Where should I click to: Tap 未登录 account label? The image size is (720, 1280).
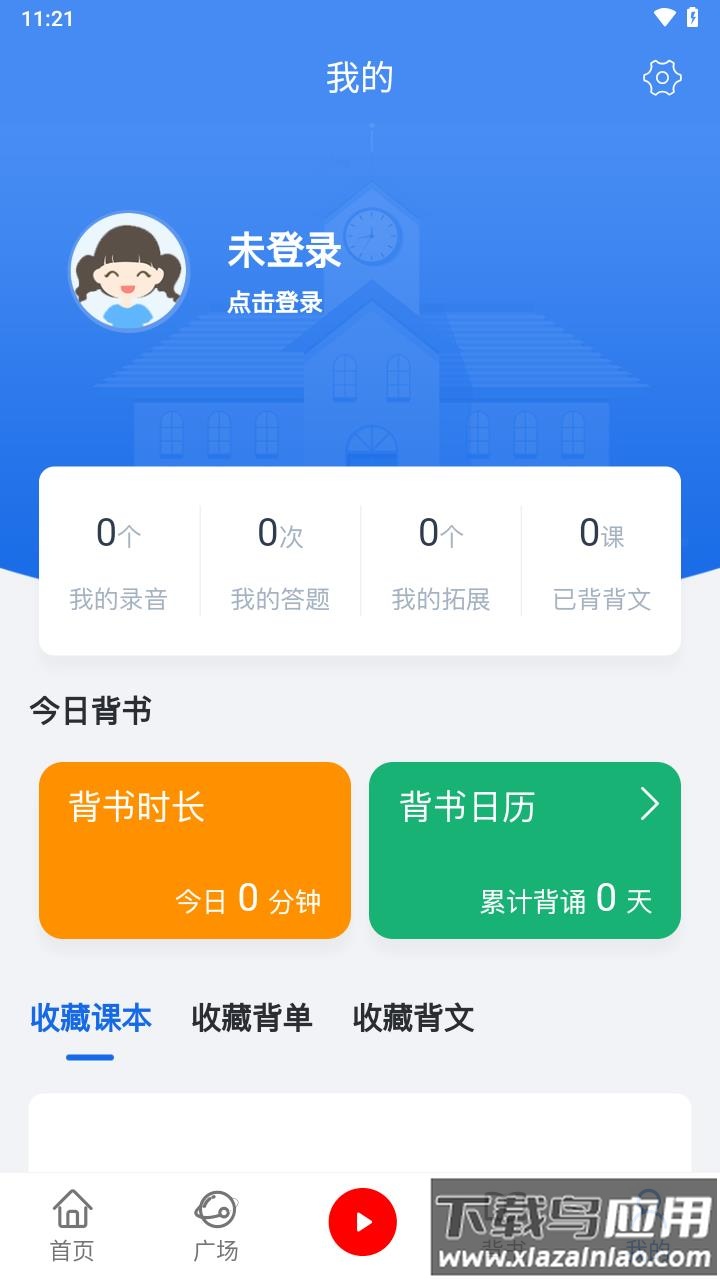283,253
